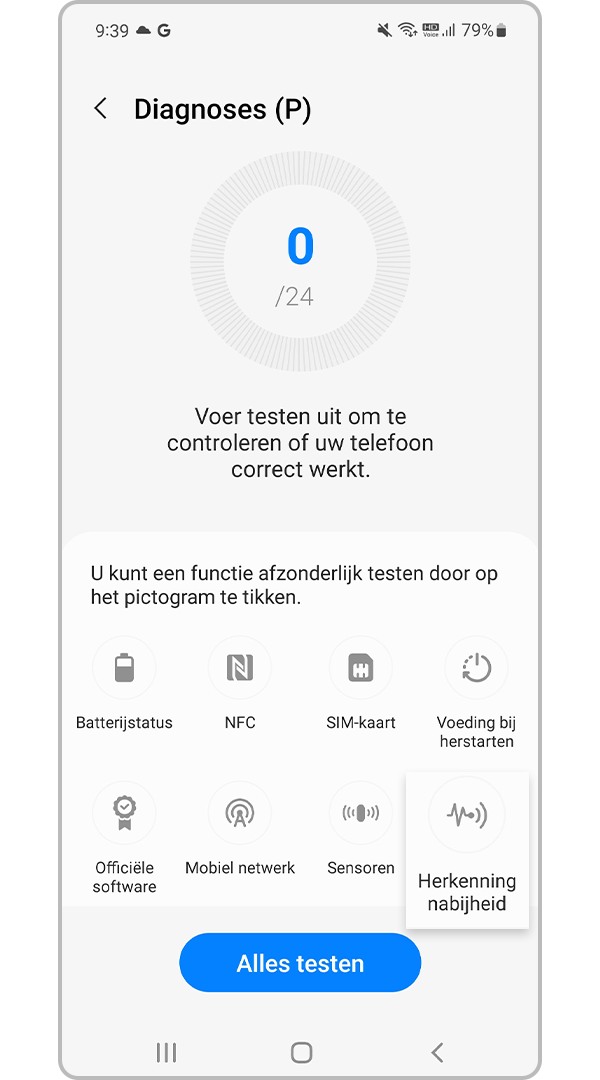Open the recent apps overview
This screenshot has height=1080, width=600.
pos(166,1052)
